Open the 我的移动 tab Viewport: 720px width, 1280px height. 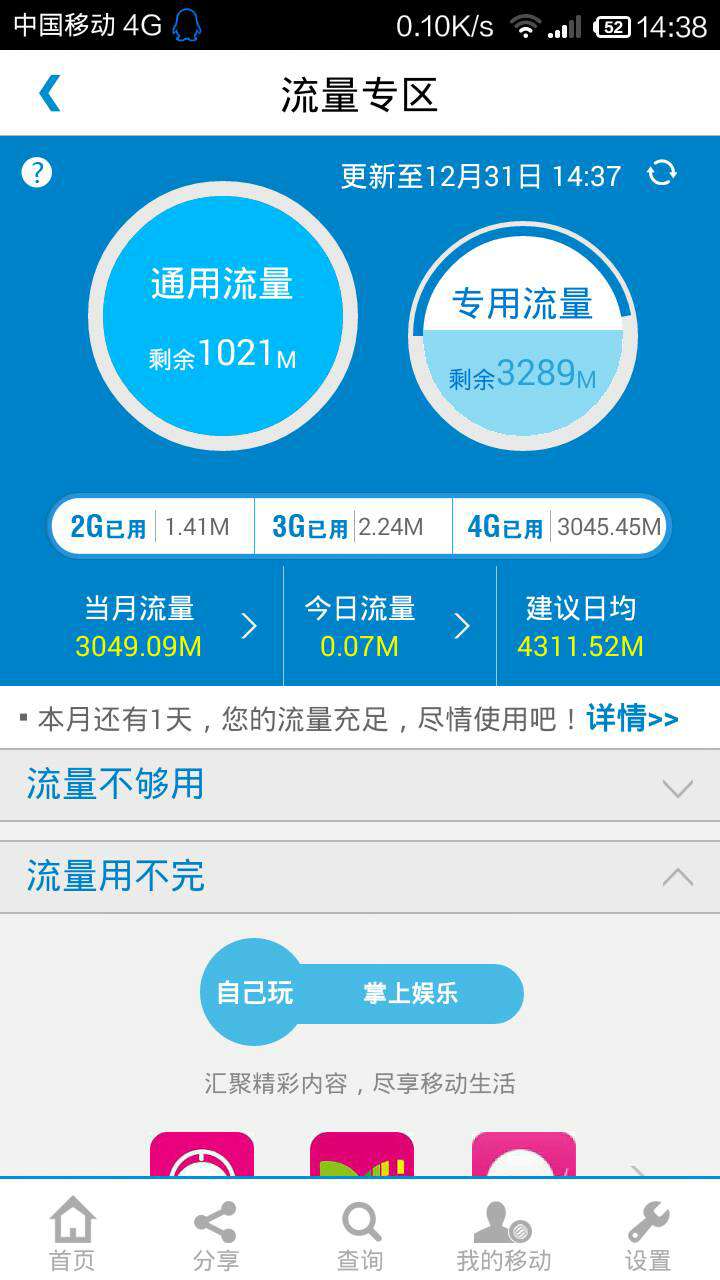click(504, 1235)
